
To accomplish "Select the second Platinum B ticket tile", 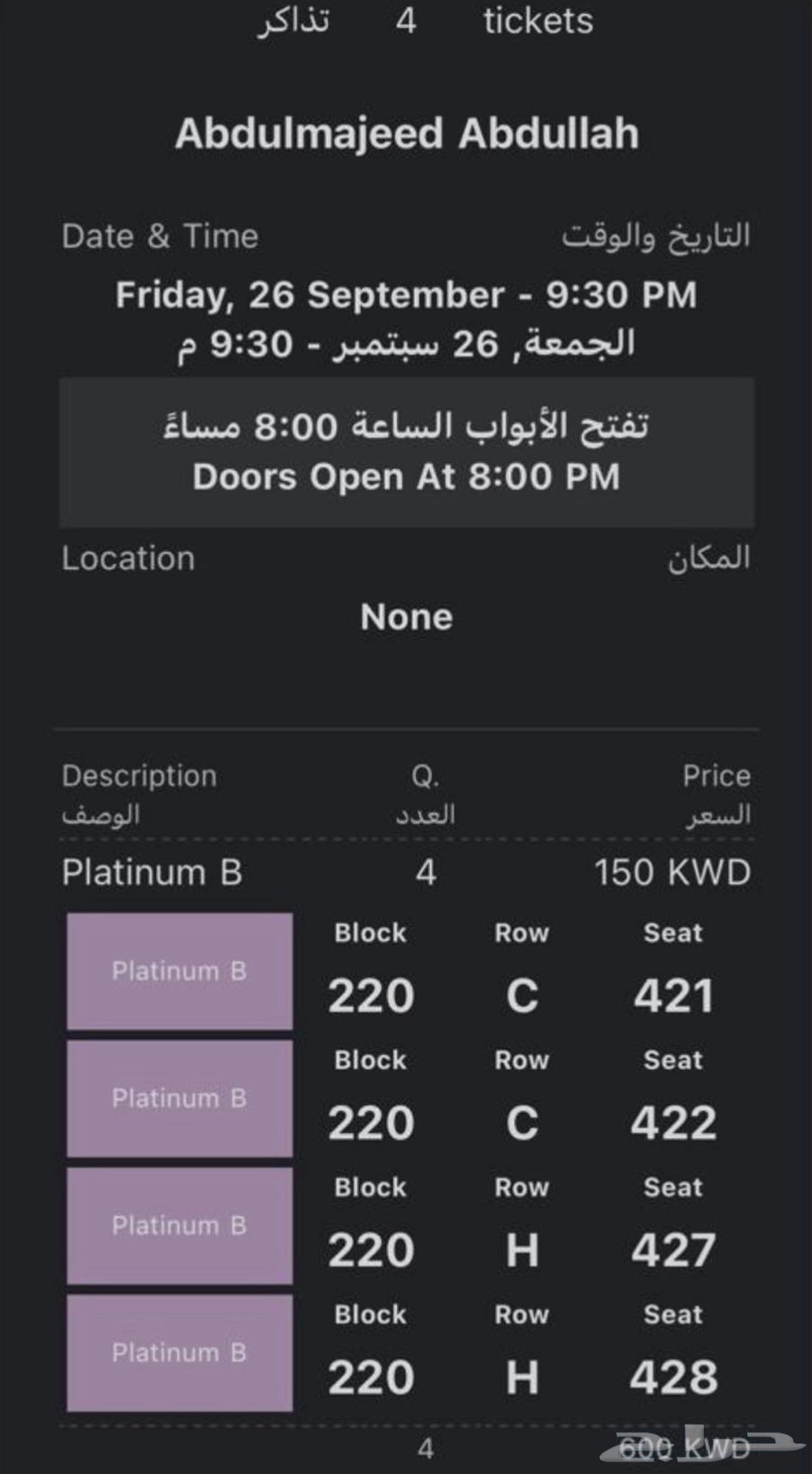I will click(x=179, y=1099).
